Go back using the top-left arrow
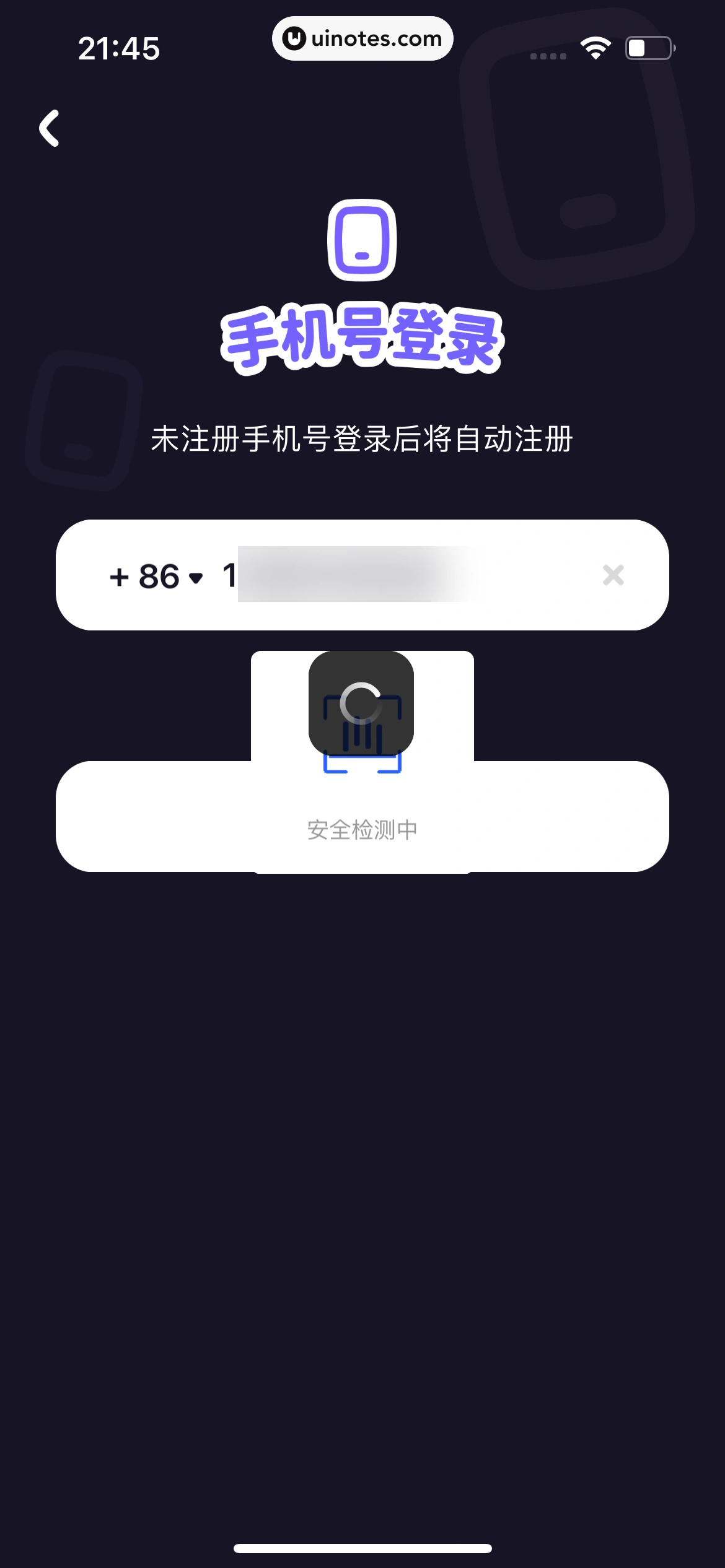The width and height of the screenshot is (725, 1568). [50, 128]
